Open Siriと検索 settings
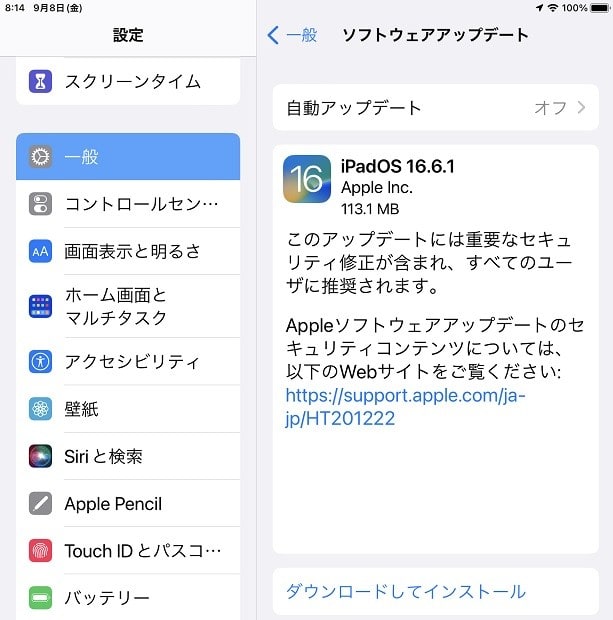Image resolution: width=613 pixels, height=620 pixels. pos(128,456)
